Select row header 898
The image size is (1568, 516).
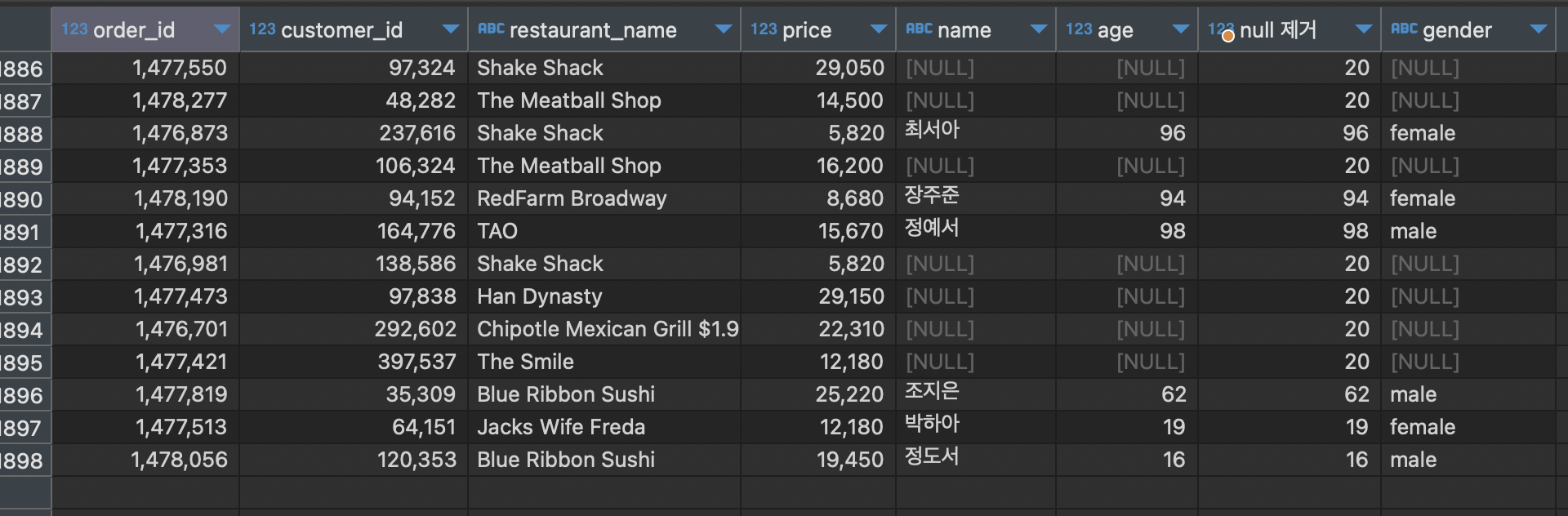(24, 460)
